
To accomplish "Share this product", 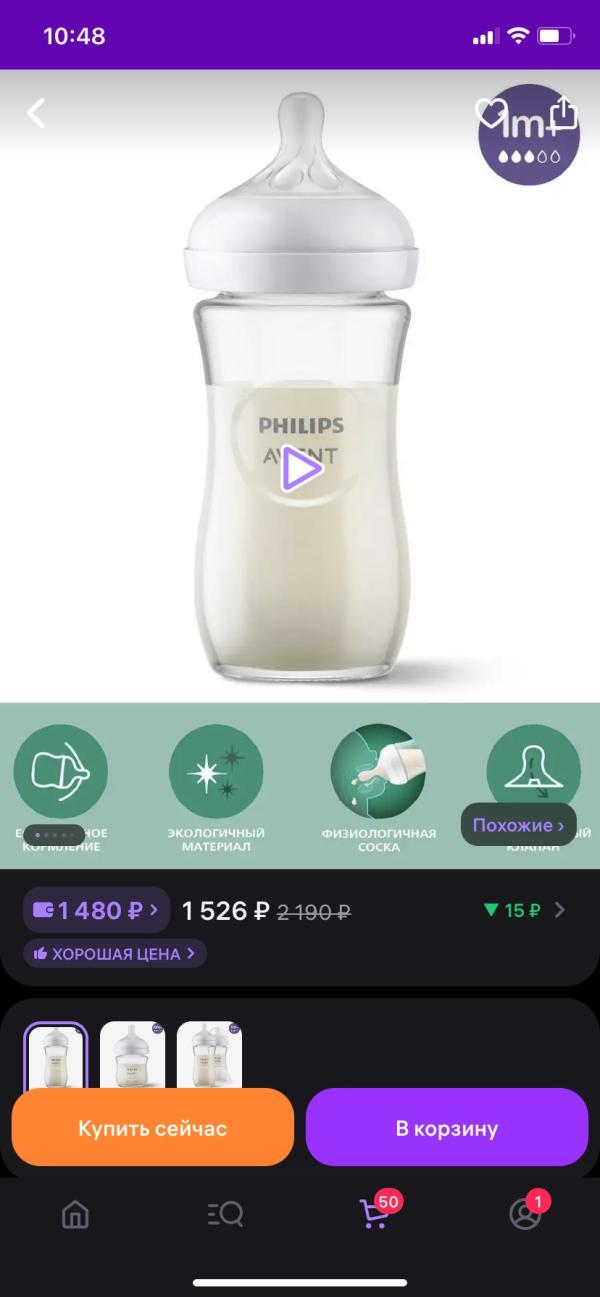I will click(564, 112).
